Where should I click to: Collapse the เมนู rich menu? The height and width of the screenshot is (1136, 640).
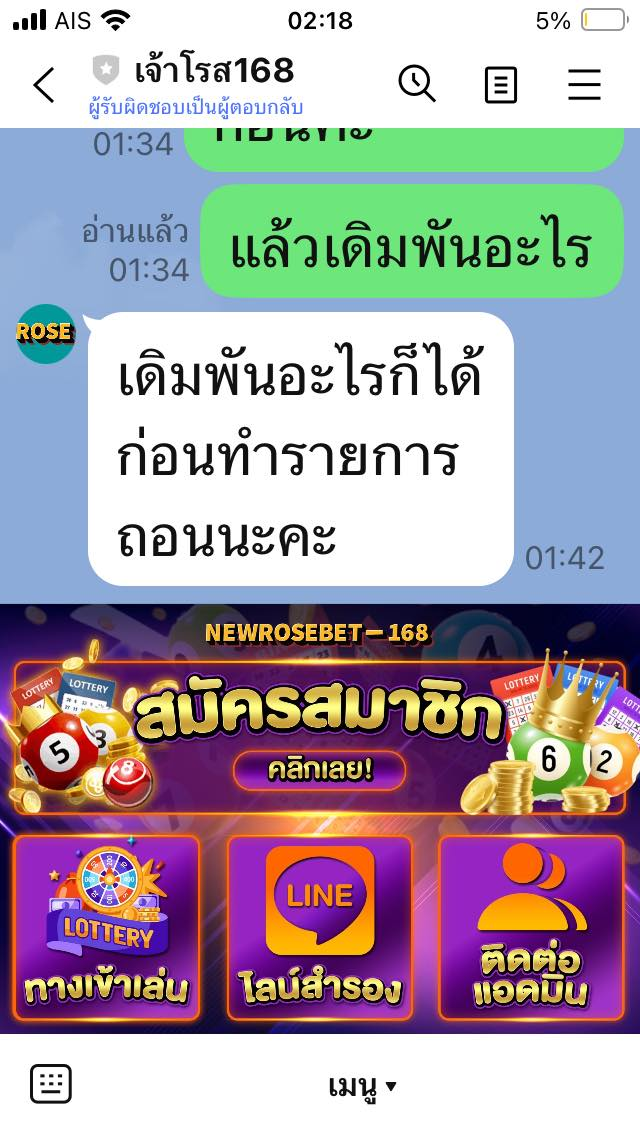(x=362, y=1086)
